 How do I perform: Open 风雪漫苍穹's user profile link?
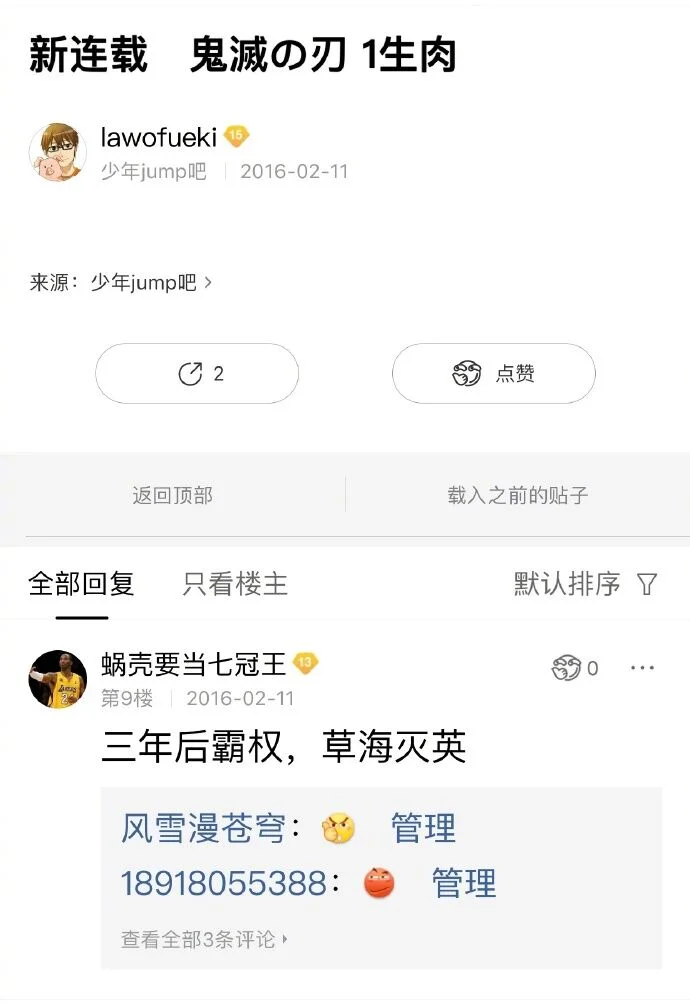pyautogui.click(x=209, y=829)
